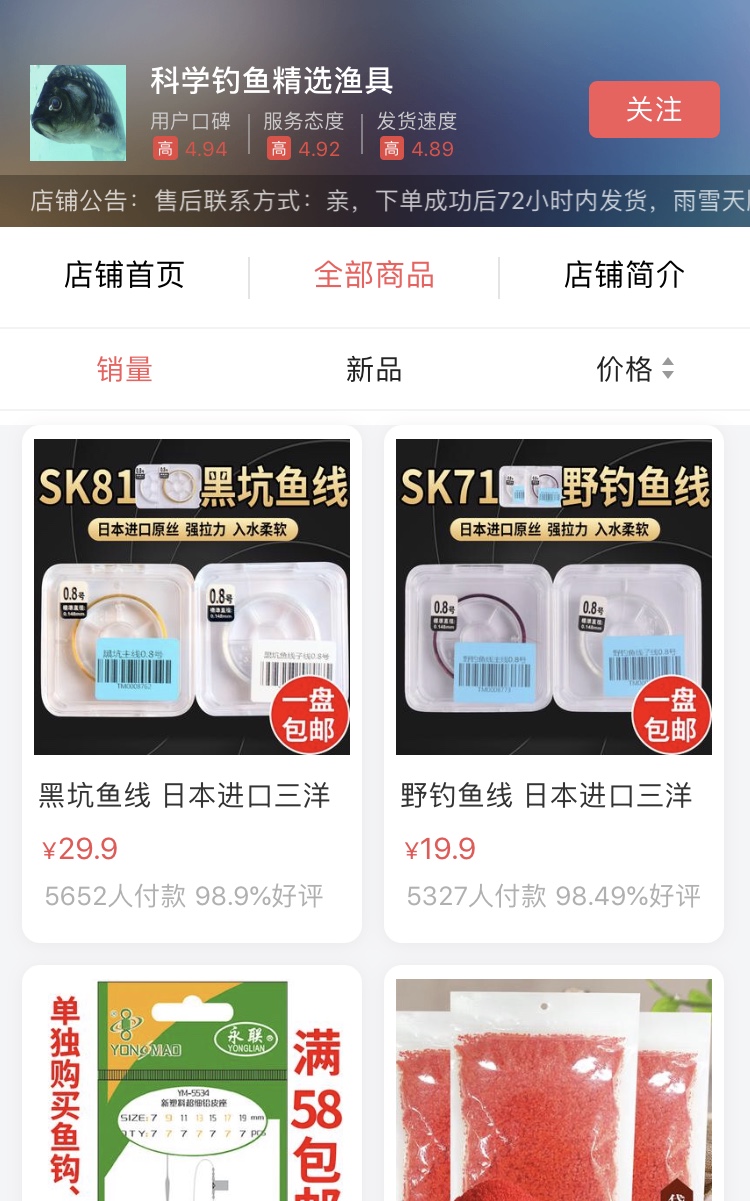
Task: Sort products by 价格
Action: [x=634, y=369]
